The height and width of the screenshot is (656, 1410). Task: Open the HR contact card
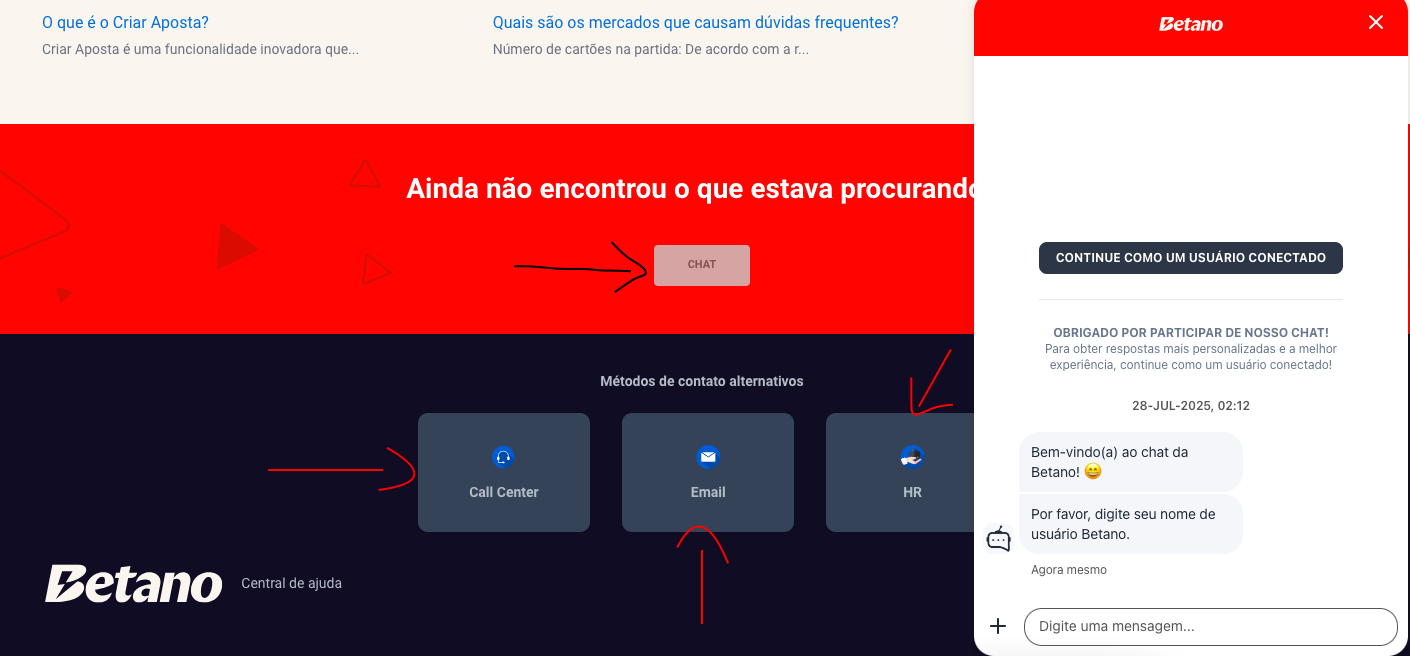point(900,472)
